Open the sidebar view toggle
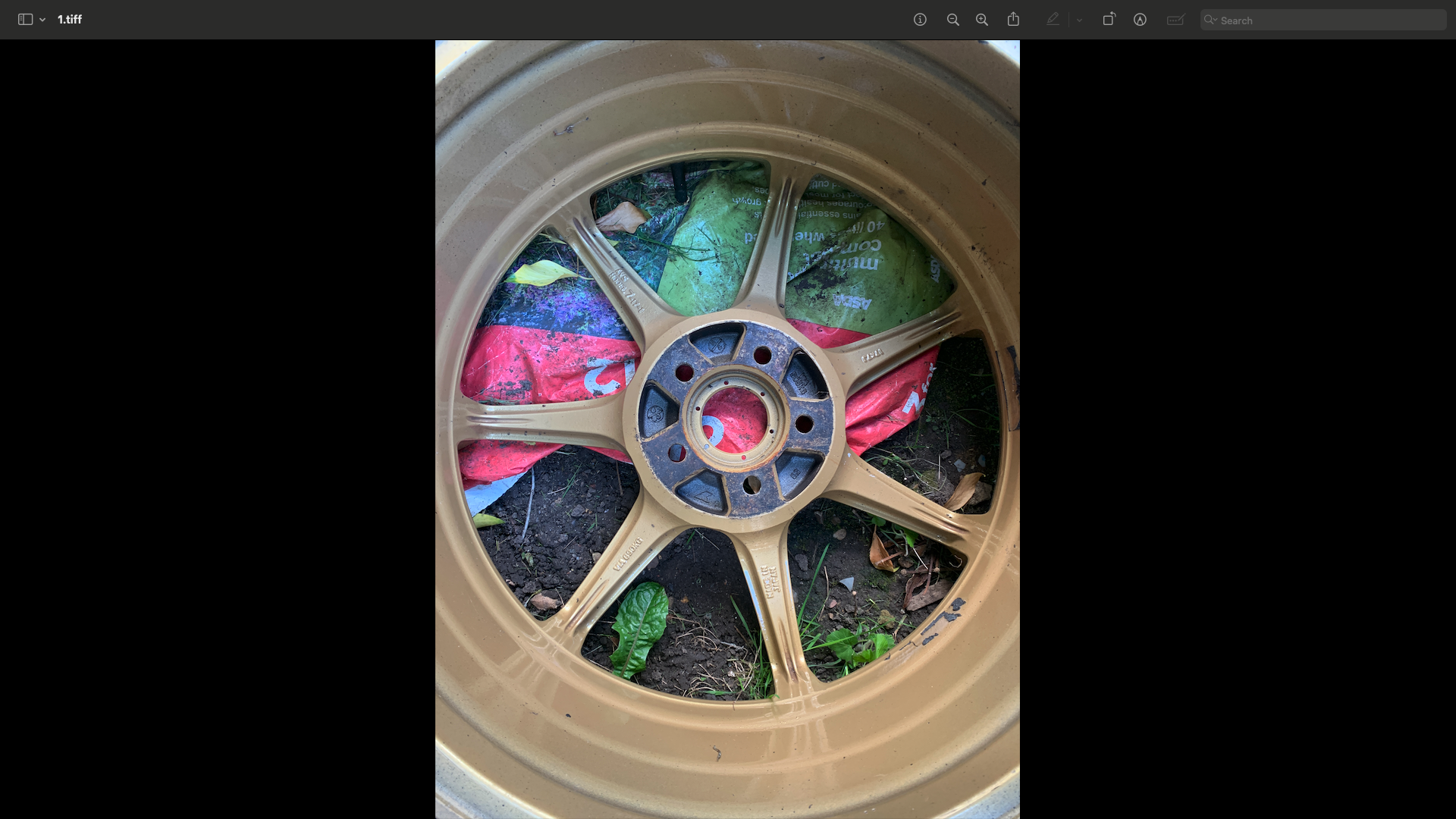The height and width of the screenshot is (819, 1456). click(25, 20)
